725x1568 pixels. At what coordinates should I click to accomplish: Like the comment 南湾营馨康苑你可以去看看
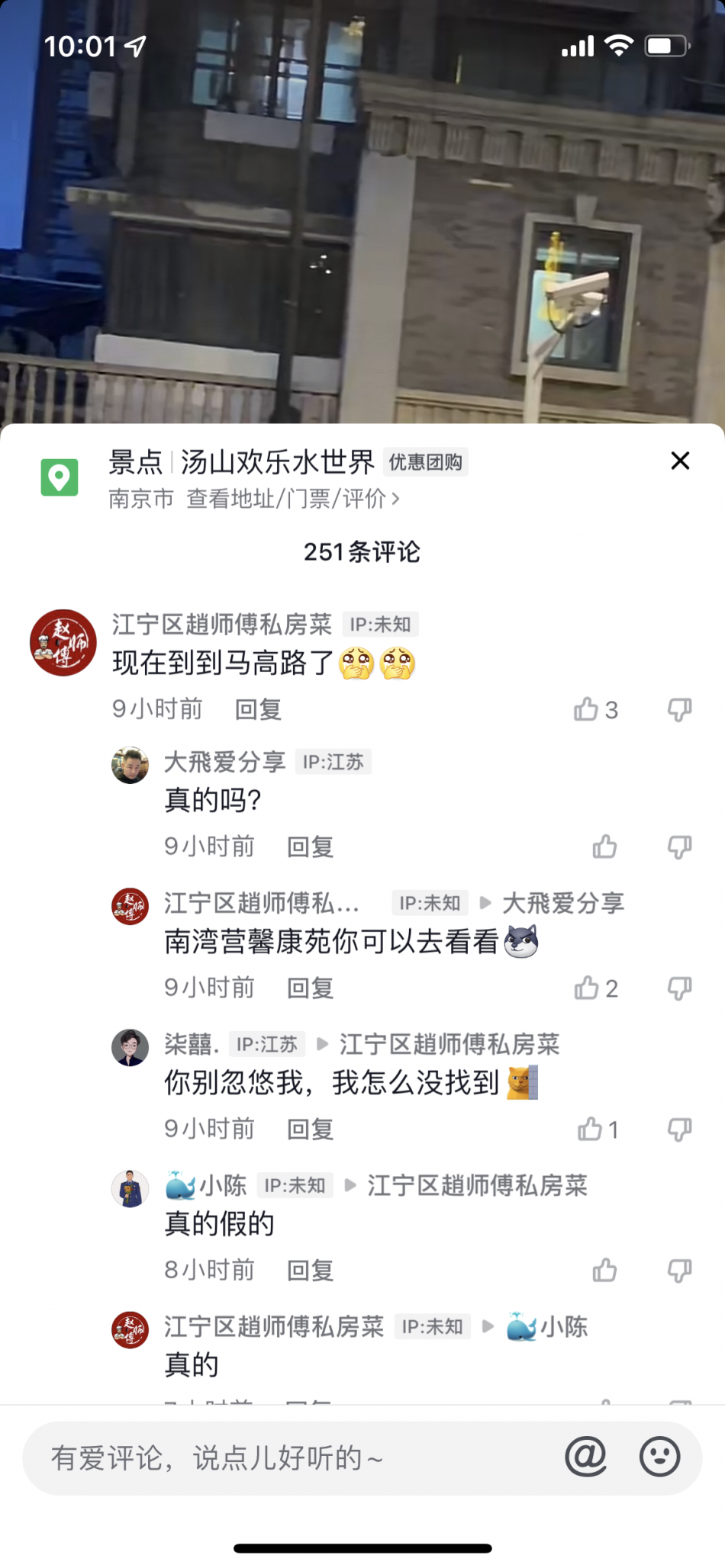coord(586,988)
